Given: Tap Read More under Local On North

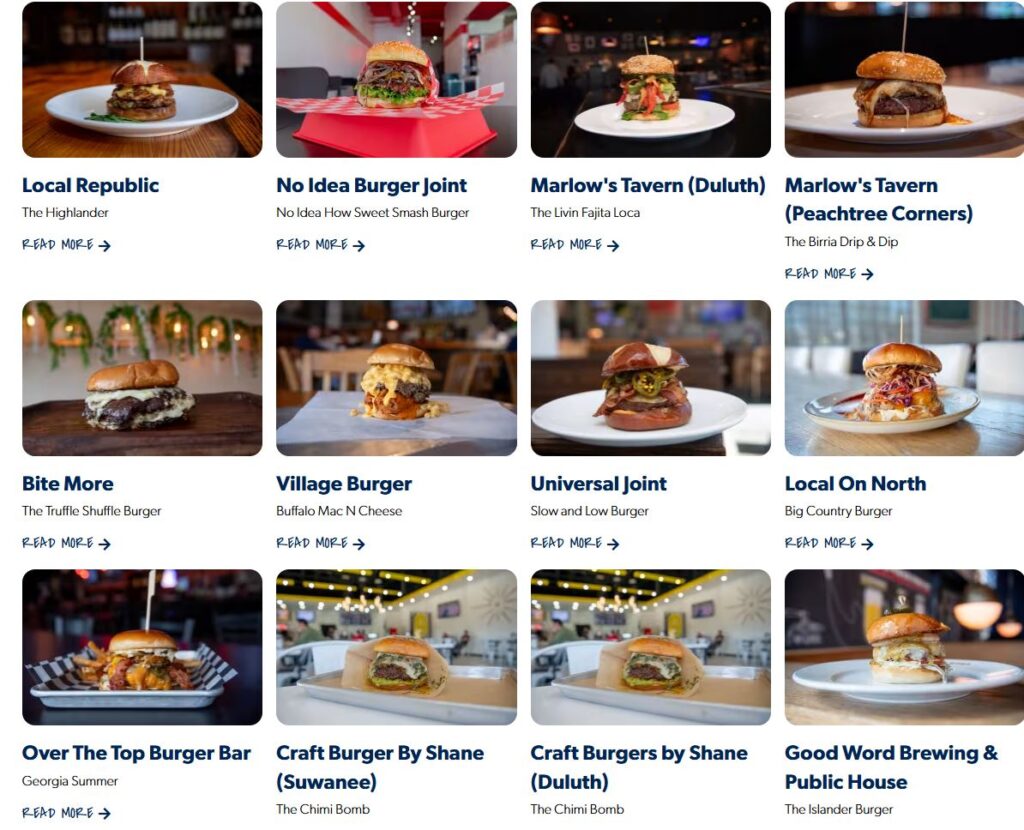Looking at the screenshot, I should [828, 543].
